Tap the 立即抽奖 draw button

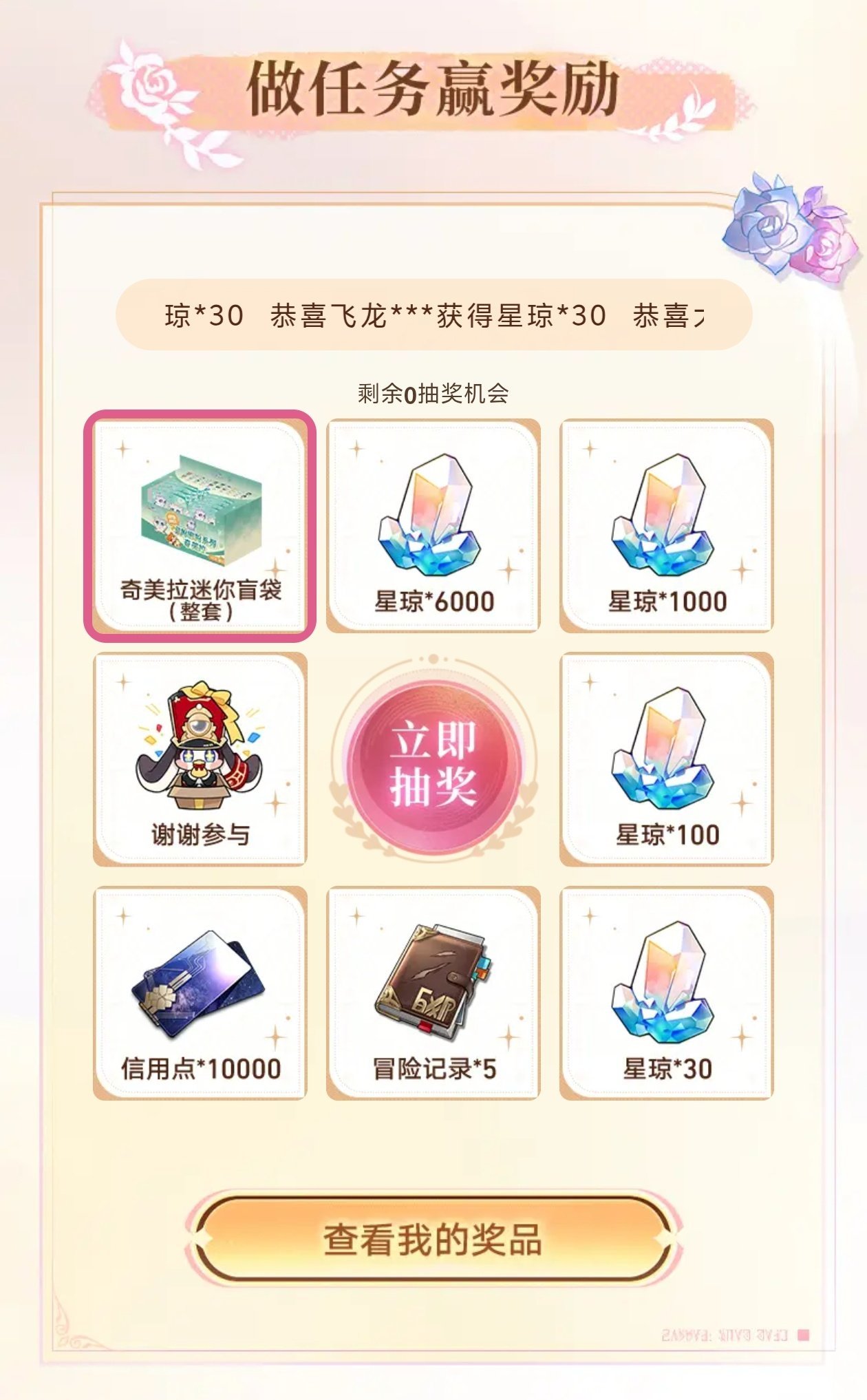point(433,763)
